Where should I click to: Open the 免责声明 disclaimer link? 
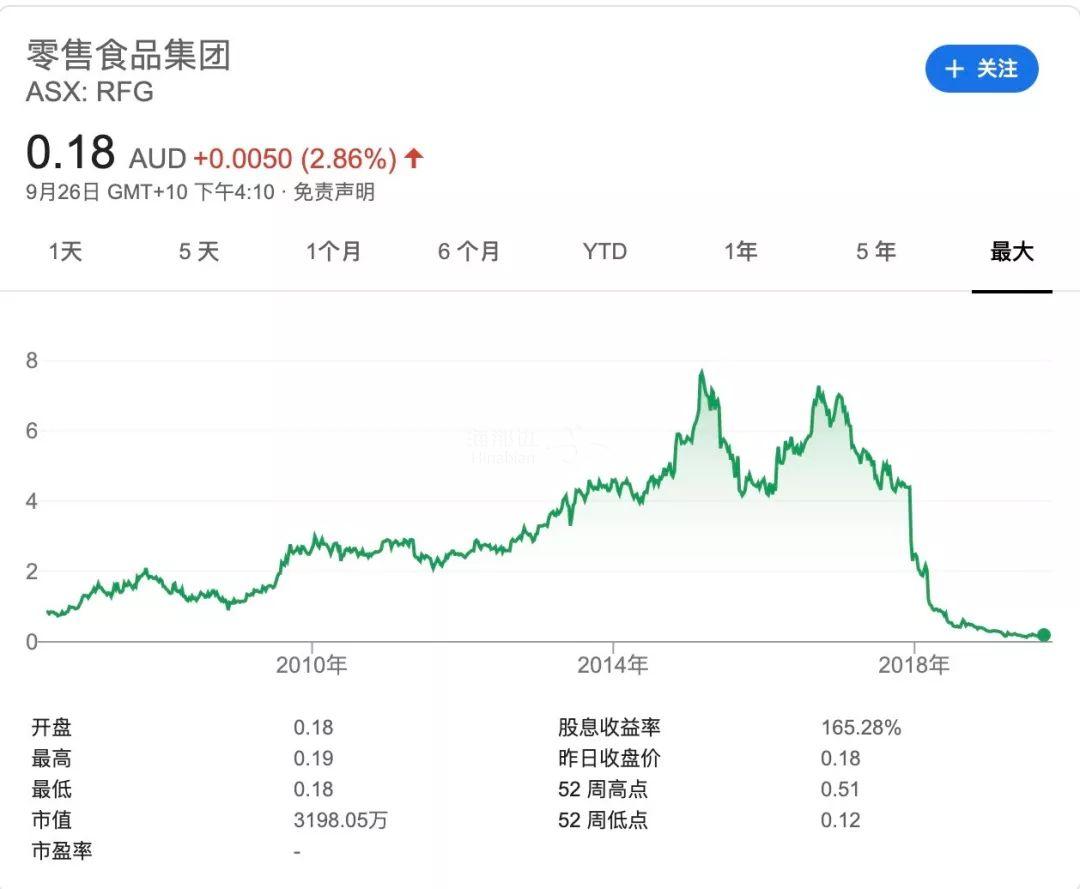tap(333, 192)
